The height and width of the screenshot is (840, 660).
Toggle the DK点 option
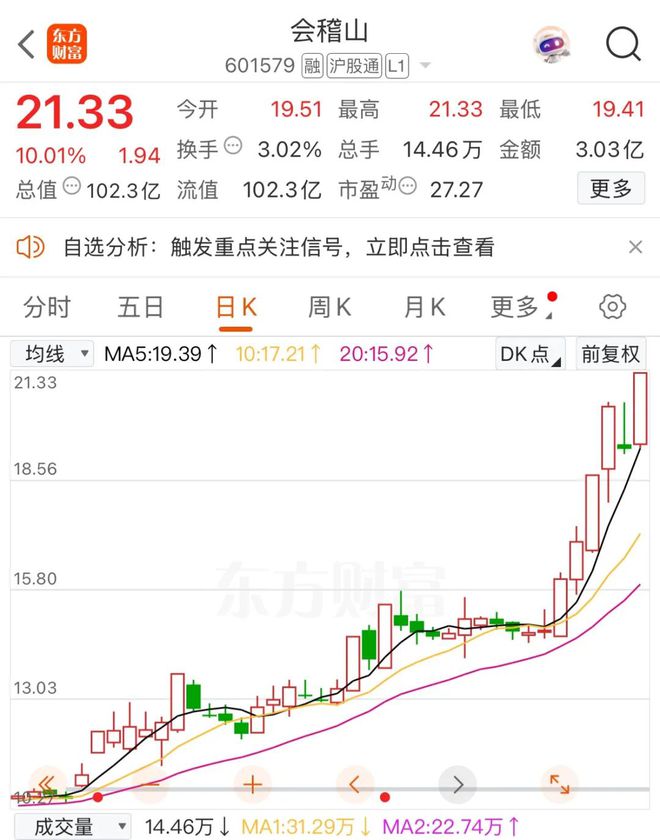pyautogui.click(x=531, y=353)
